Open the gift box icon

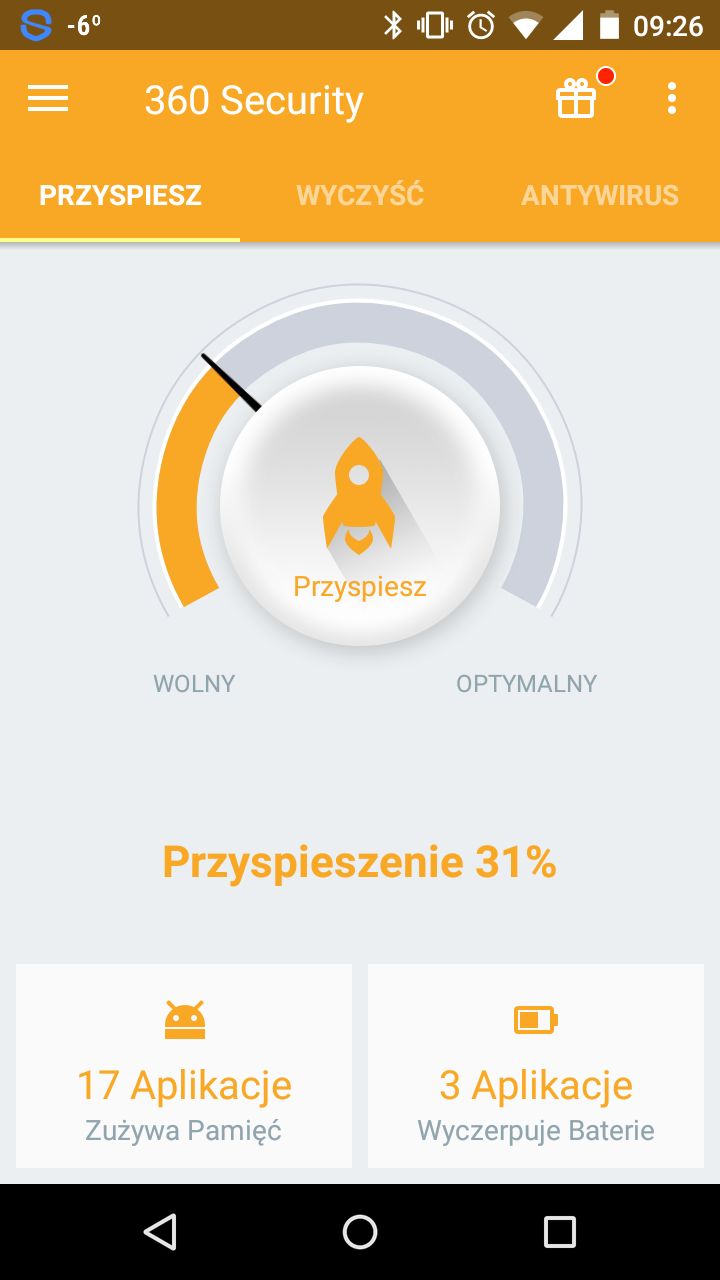pos(576,98)
